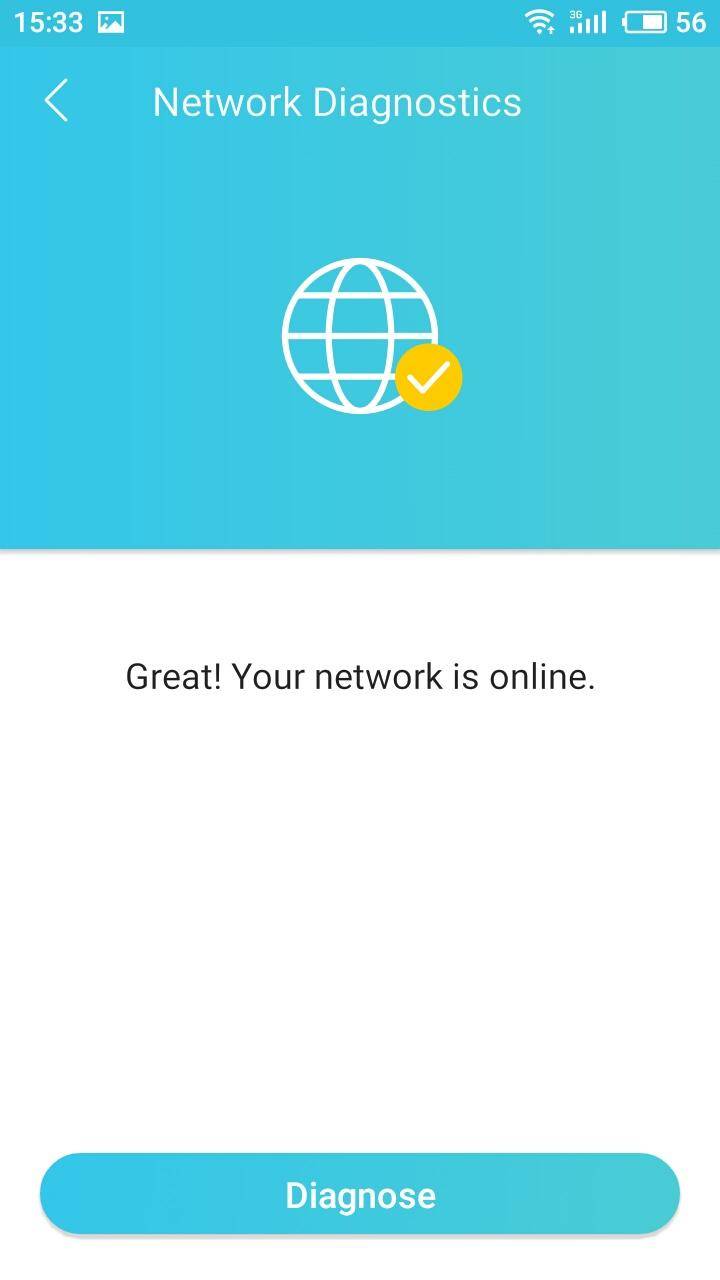Start the Diagnose button

360,1194
